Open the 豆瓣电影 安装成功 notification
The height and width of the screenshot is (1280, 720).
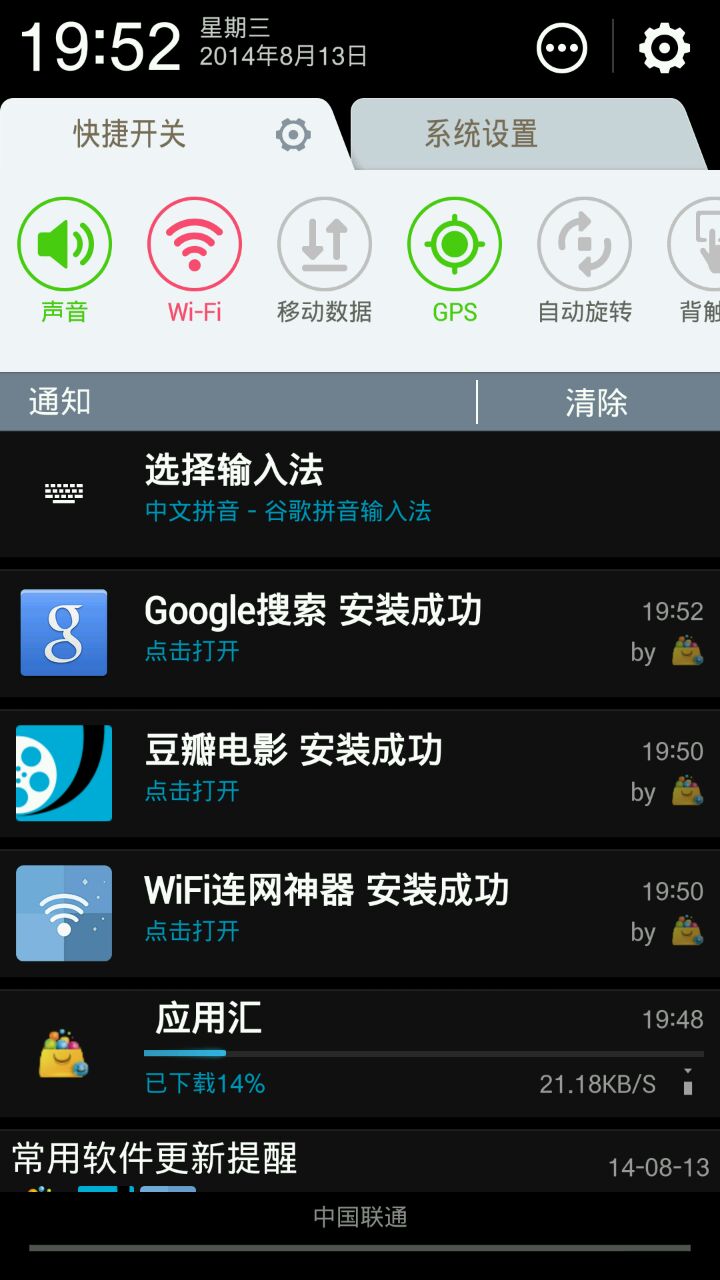(360, 773)
